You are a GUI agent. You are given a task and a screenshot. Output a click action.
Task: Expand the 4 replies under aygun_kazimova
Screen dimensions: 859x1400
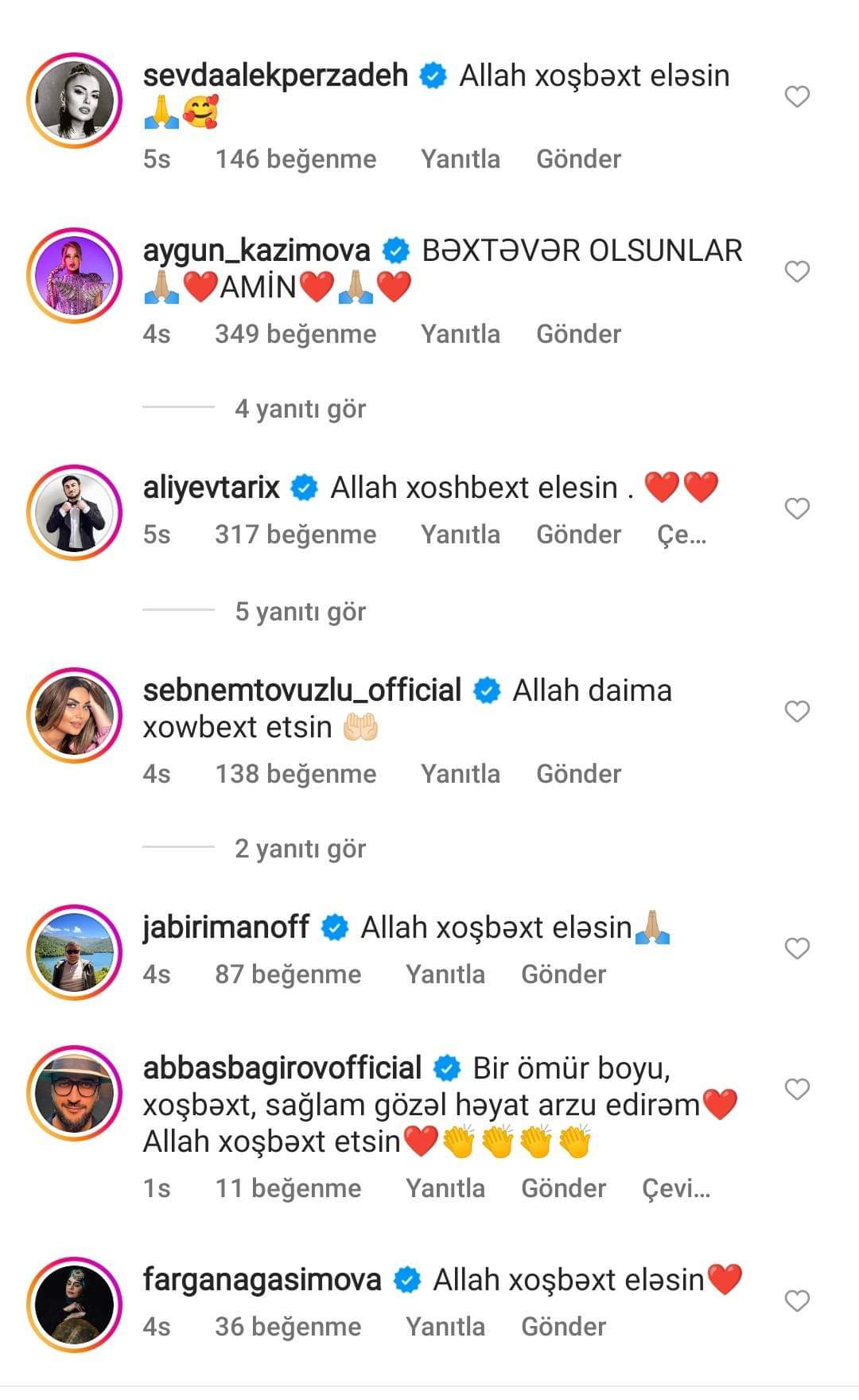[x=300, y=409]
